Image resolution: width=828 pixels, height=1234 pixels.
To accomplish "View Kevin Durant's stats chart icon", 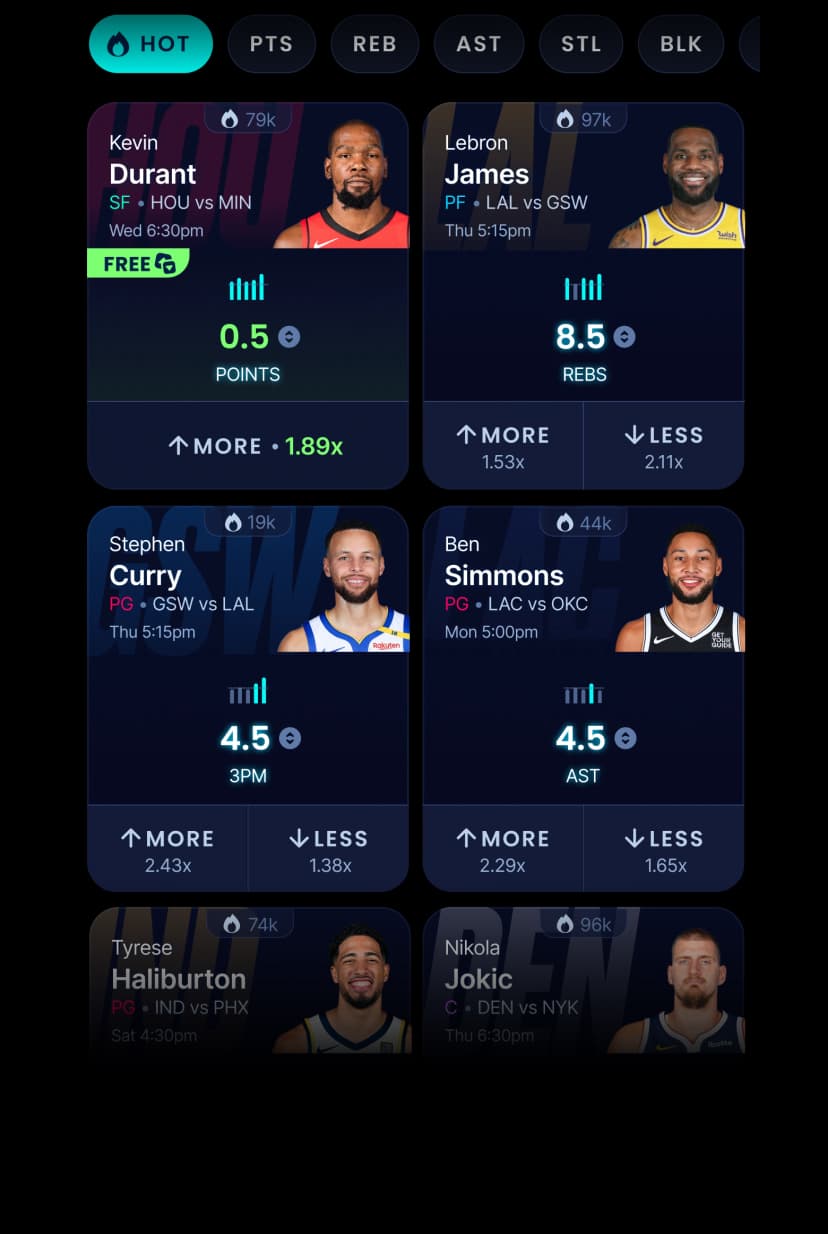I will [x=247, y=288].
